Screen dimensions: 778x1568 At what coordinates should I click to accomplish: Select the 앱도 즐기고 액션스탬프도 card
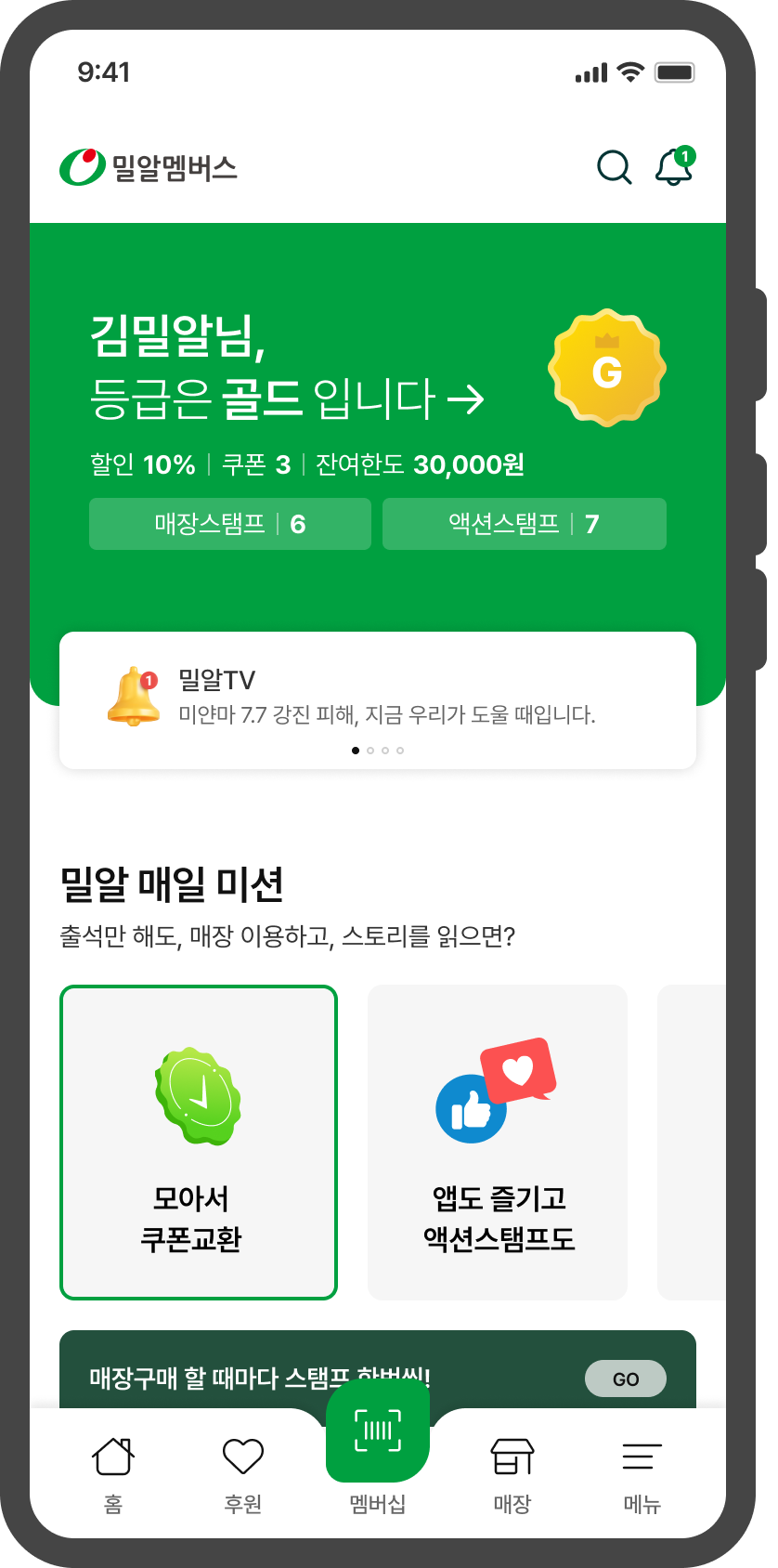(498, 1143)
